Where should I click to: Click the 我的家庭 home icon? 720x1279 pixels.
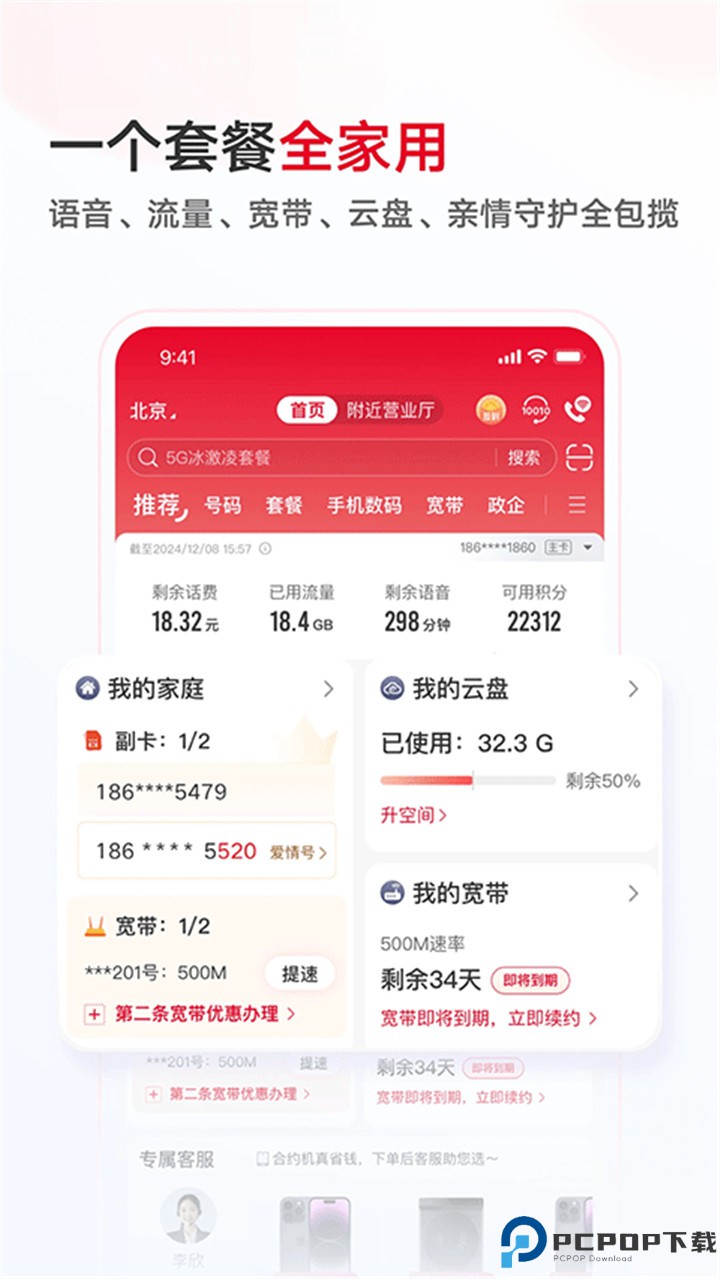tap(88, 689)
